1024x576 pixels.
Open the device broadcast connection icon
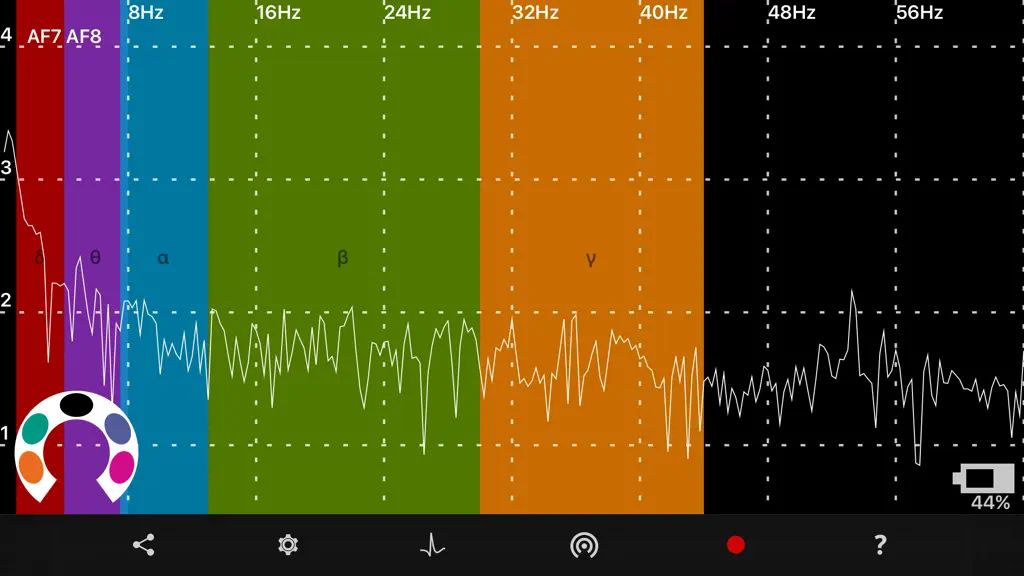point(584,545)
